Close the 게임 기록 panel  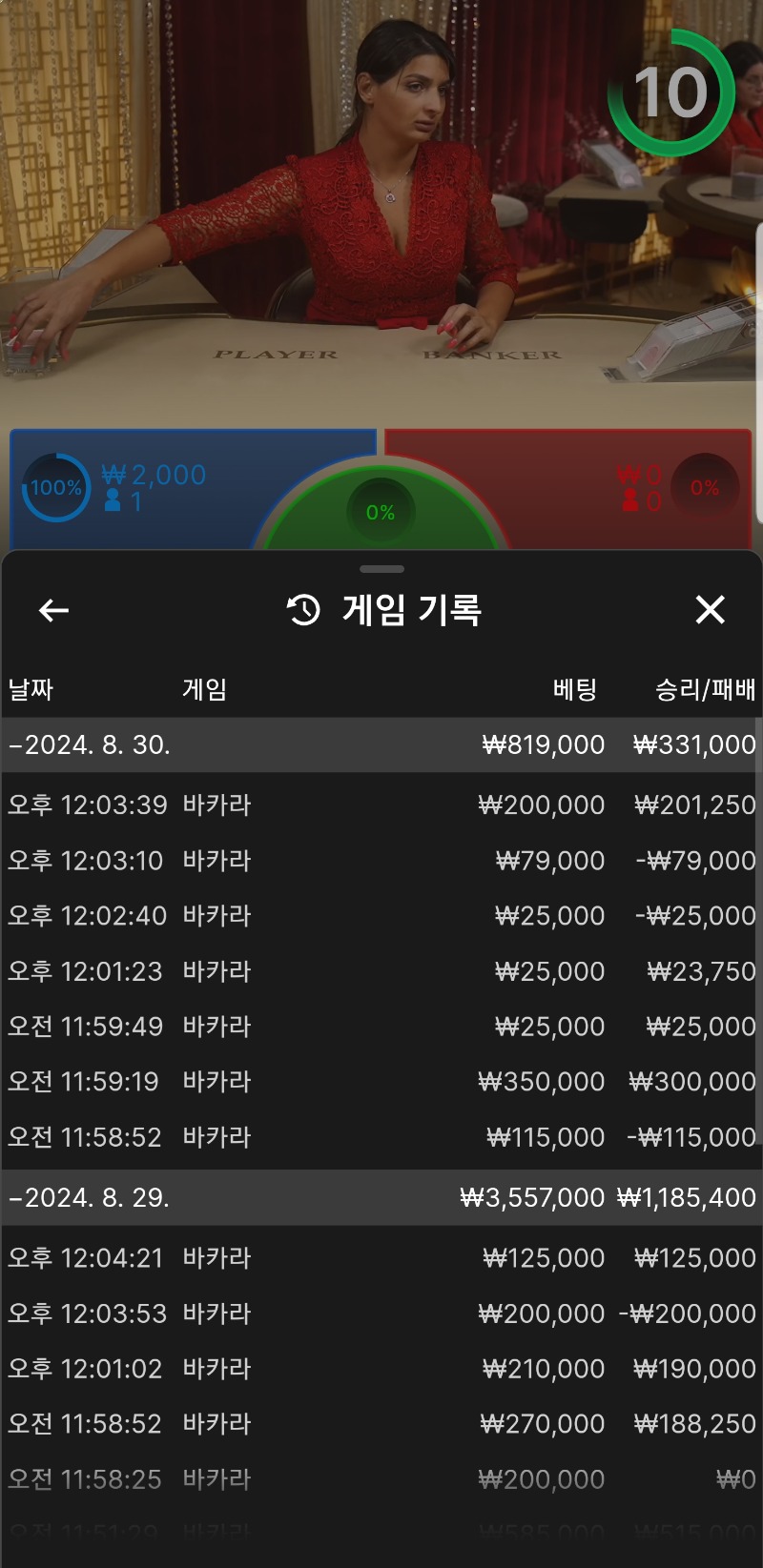[710, 609]
